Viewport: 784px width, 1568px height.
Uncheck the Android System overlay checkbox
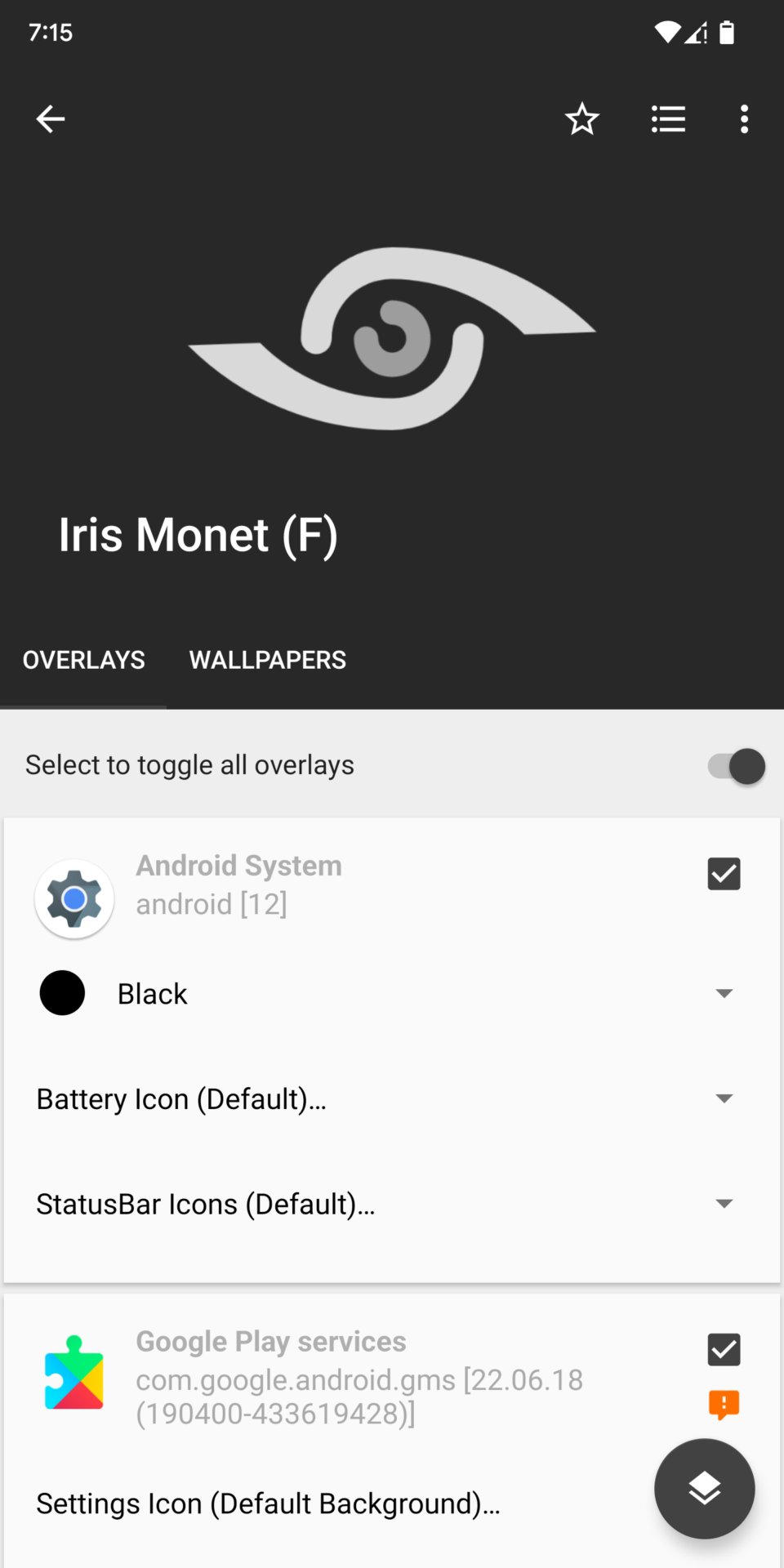click(x=724, y=874)
